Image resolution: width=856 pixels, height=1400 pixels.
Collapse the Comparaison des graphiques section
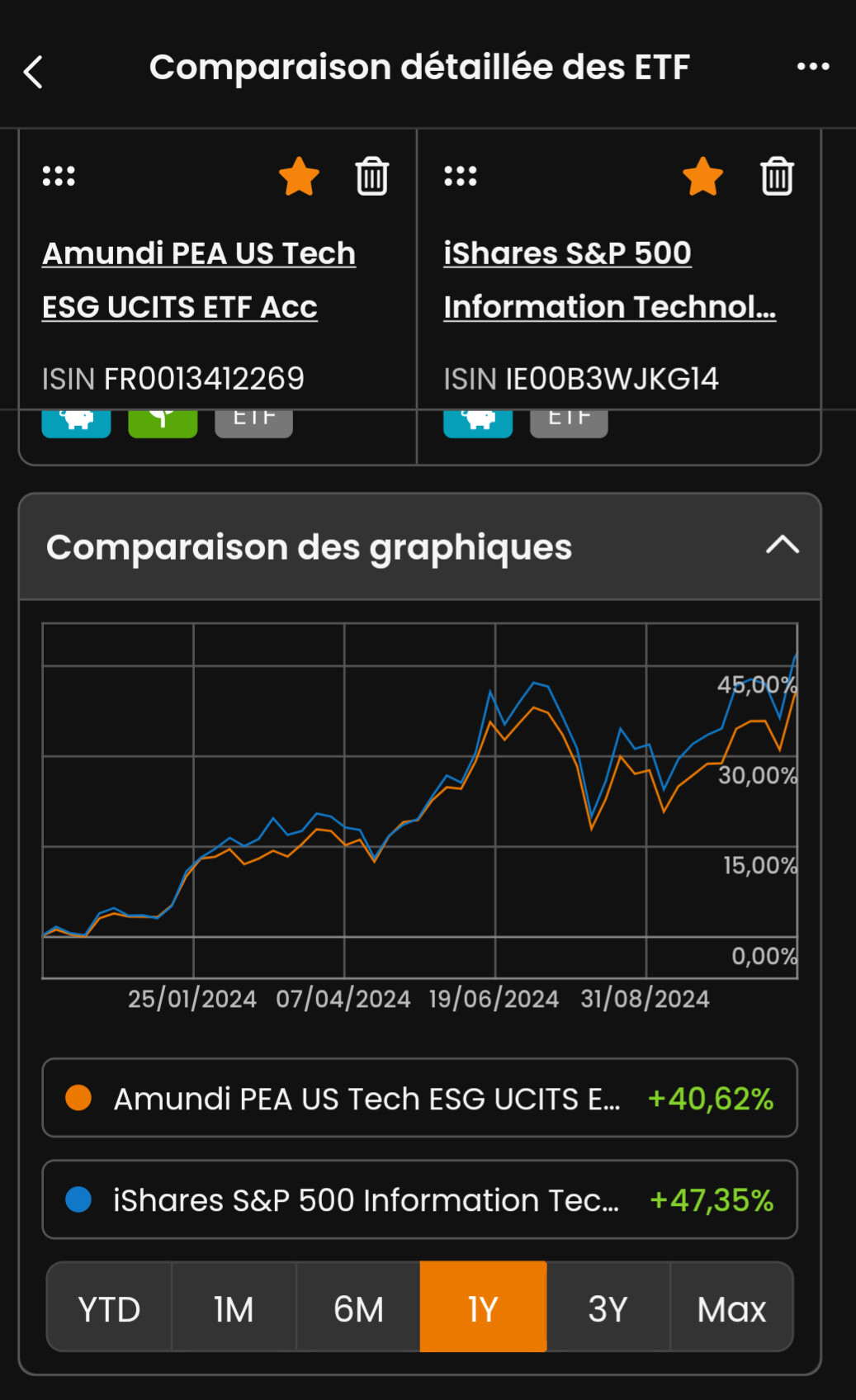tap(782, 546)
